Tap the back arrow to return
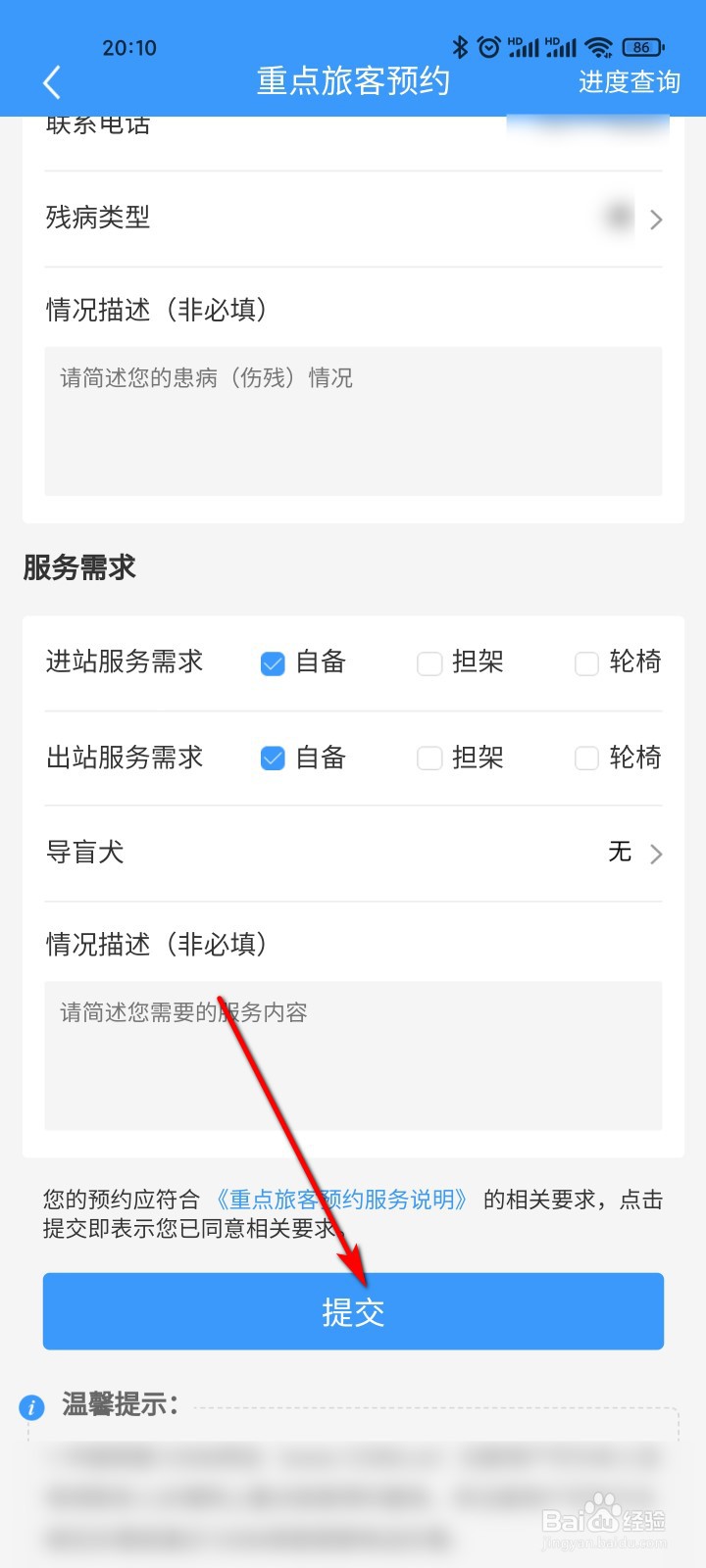 coord(51,82)
